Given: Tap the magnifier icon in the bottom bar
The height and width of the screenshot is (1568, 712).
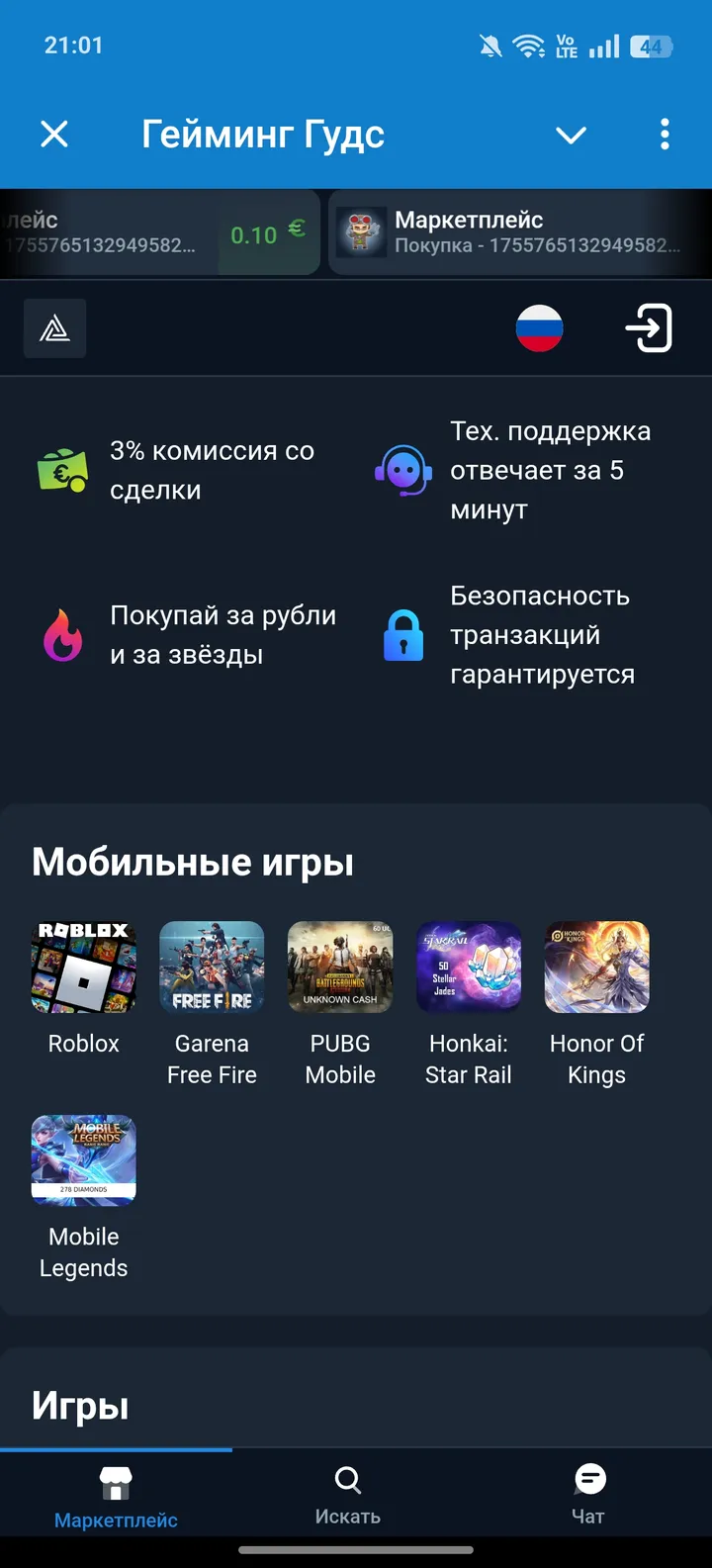Looking at the screenshot, I should 347,1478.
